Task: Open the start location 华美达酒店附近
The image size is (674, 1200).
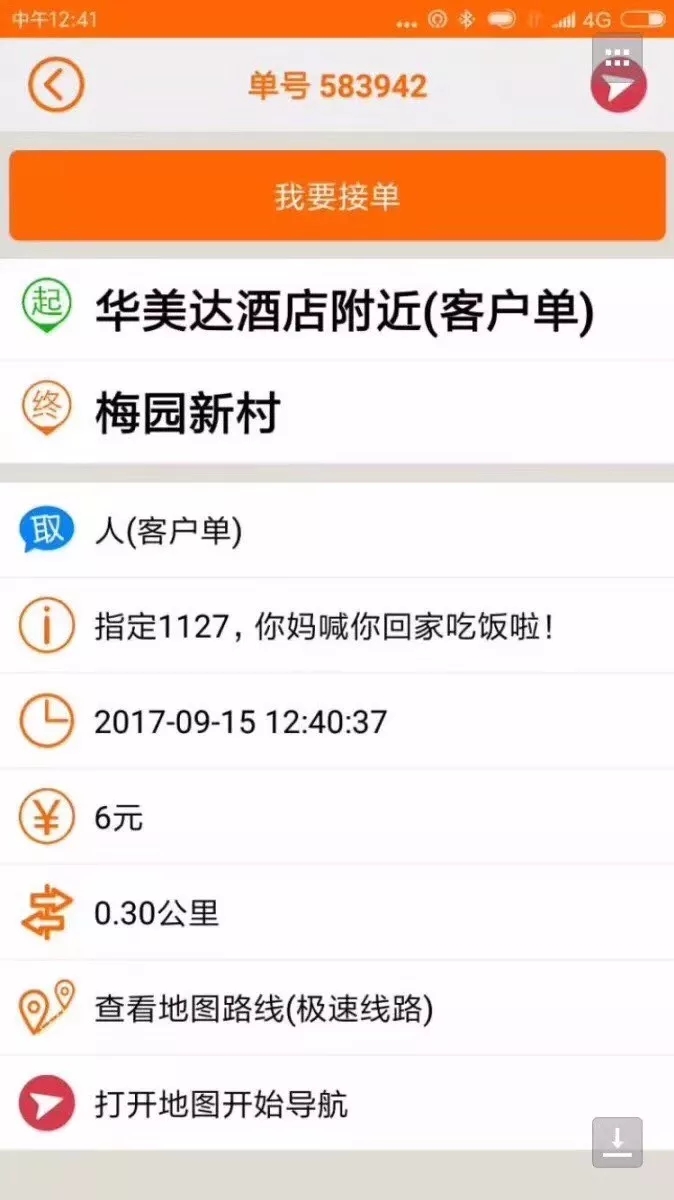Action: (x=344, y=311)
